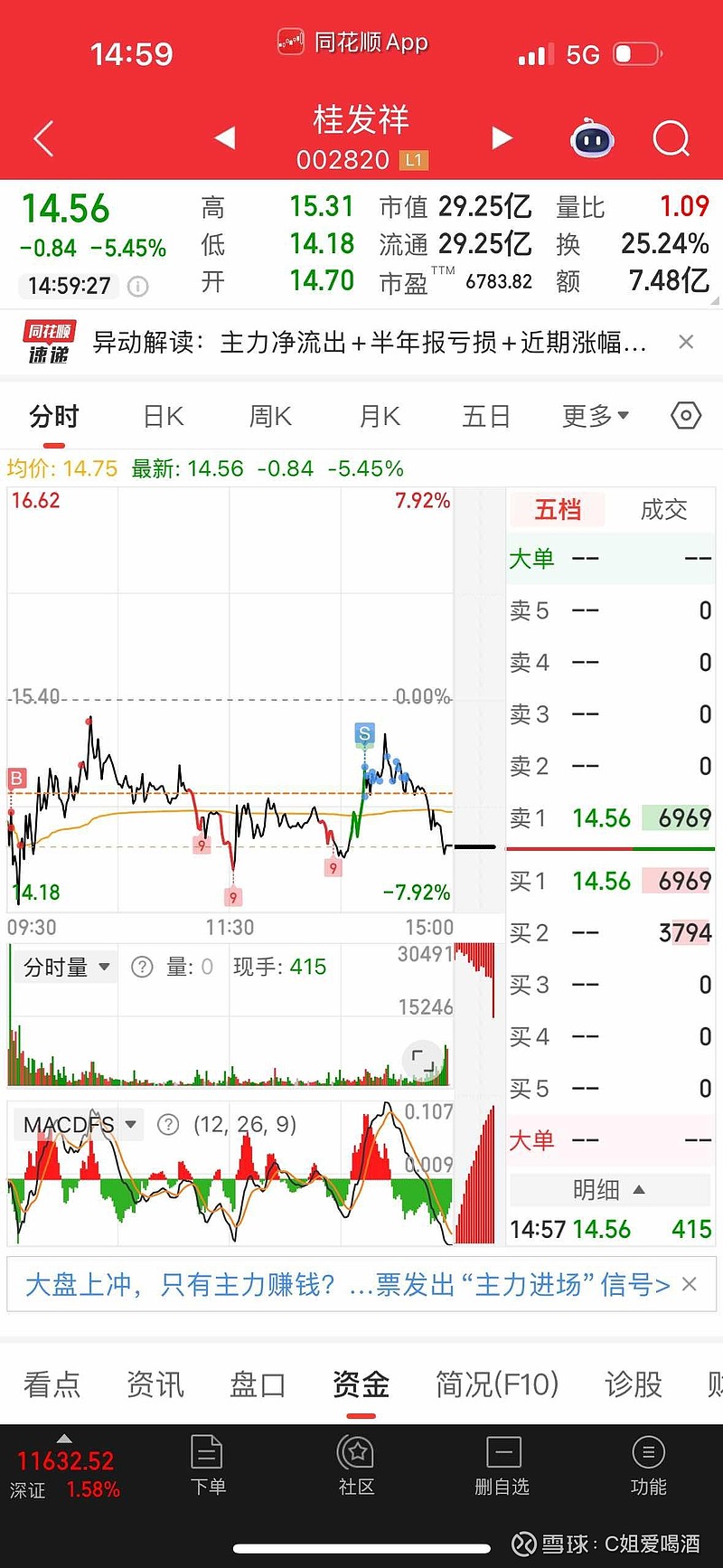Switch to the 周K chart tab

270,416
